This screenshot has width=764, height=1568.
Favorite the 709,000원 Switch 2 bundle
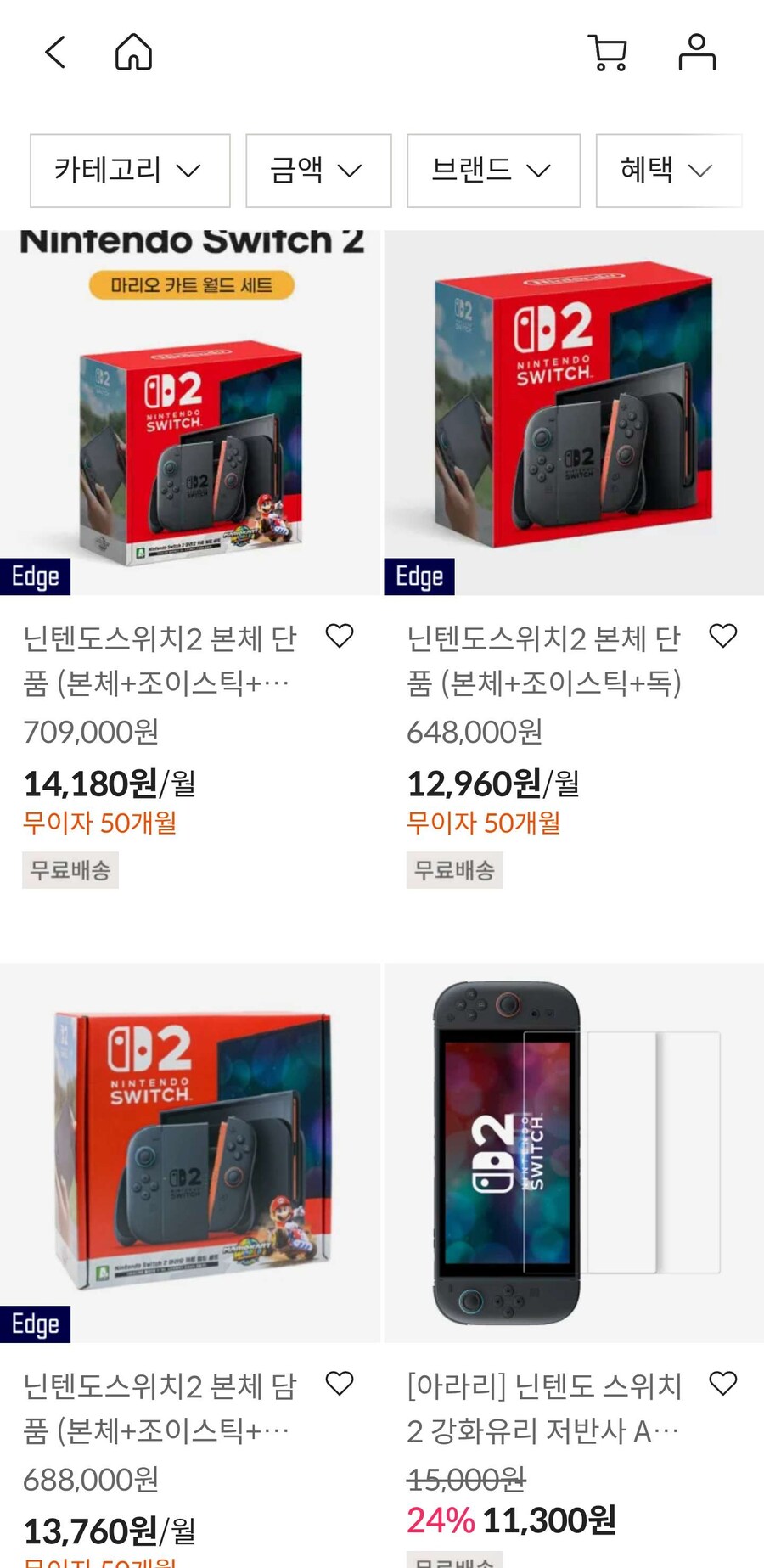coord(340,635)
